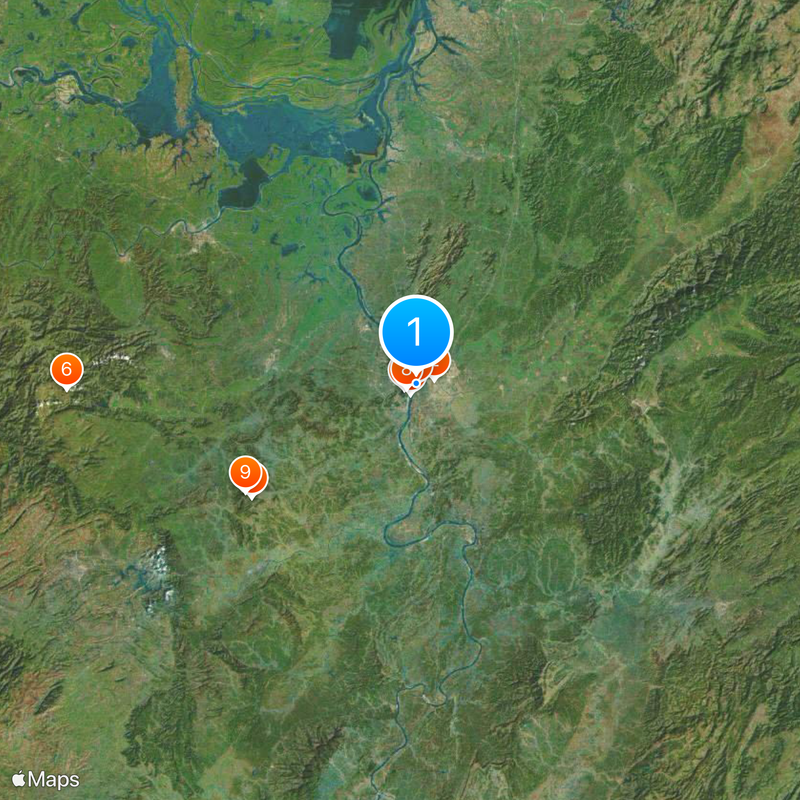
Task: Tap the orange map pin numbered 9
Action: (244, 471)
